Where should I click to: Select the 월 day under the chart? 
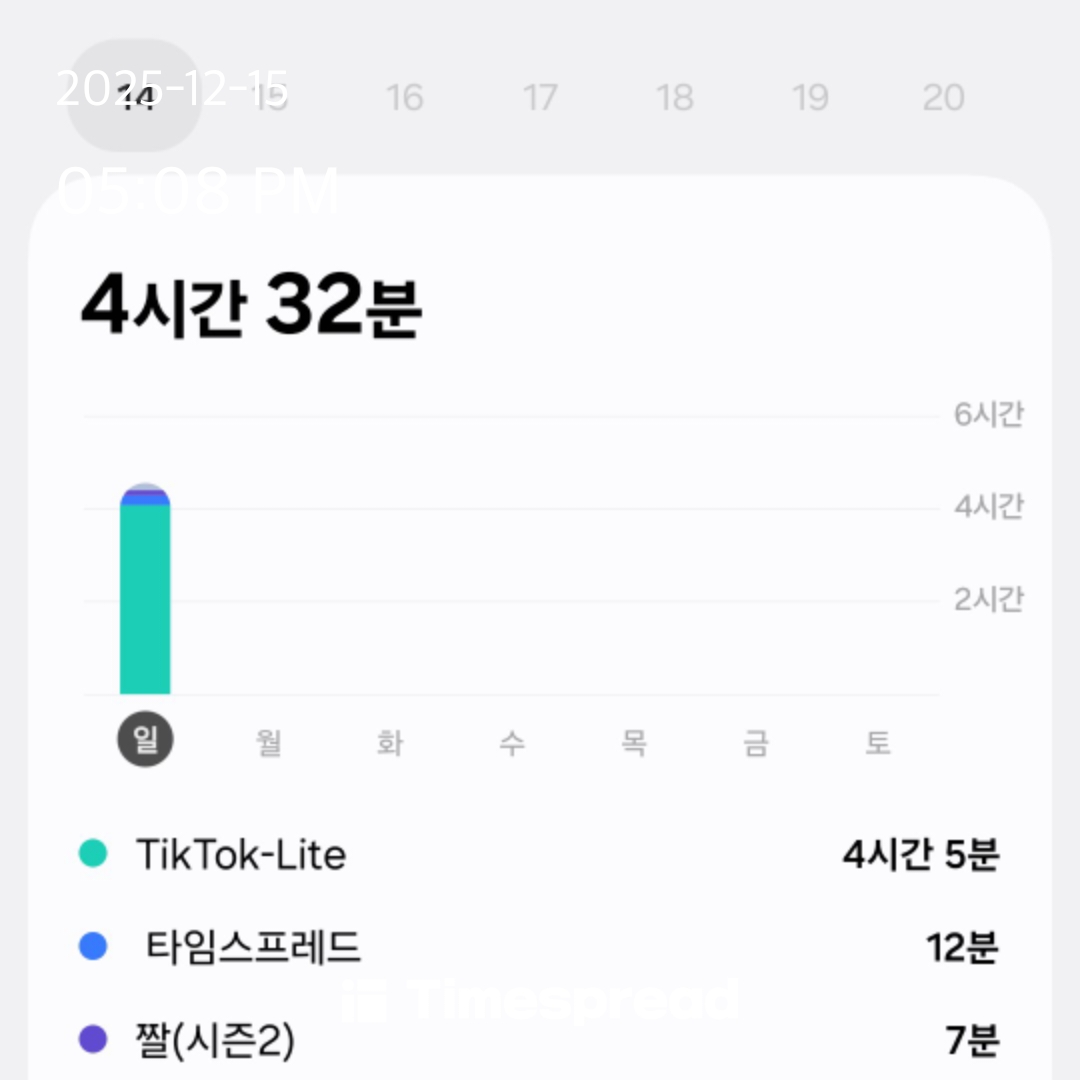point(268,743)
